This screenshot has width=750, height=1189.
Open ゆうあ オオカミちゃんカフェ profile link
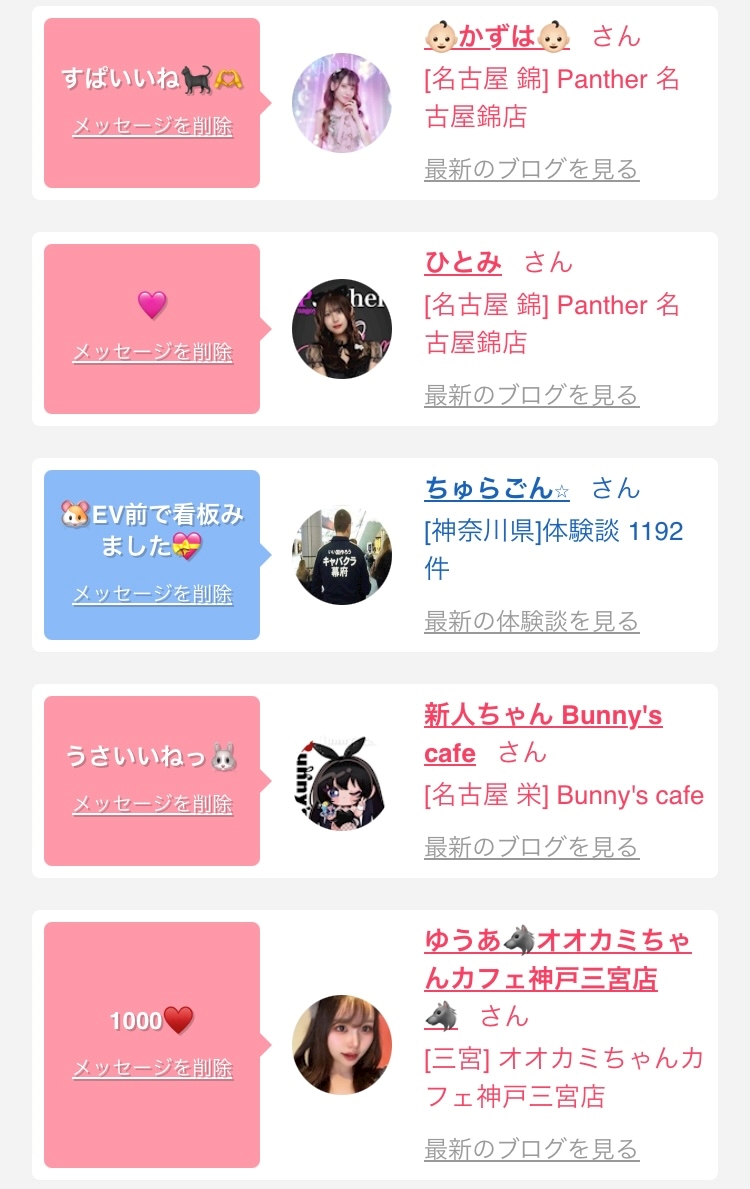[557, 978]
